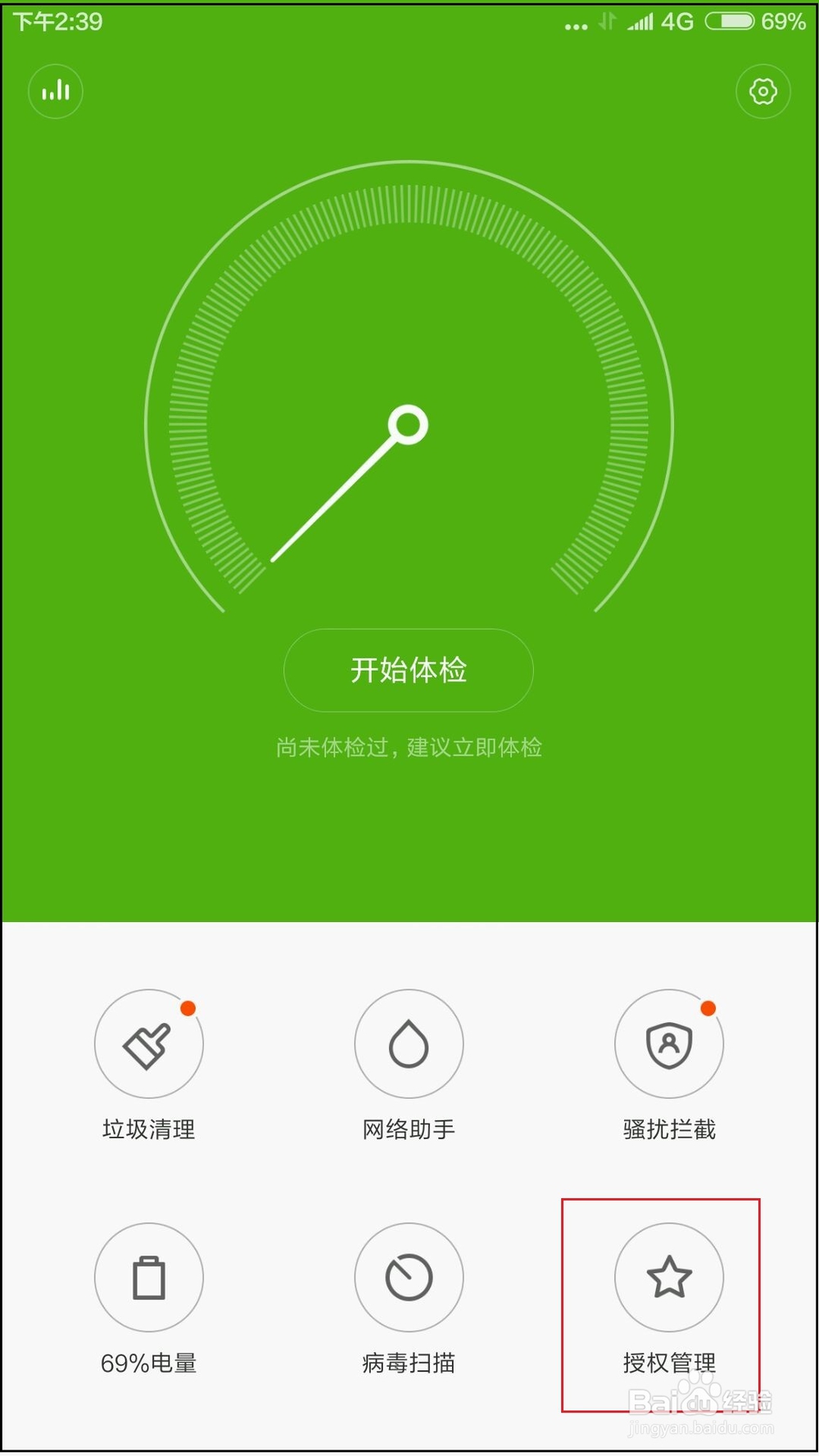Image resolution: width=819 pixels, height=1456 pixels.
Task: Select the 网络助手 label text
Action: (x=409, y=1130)
